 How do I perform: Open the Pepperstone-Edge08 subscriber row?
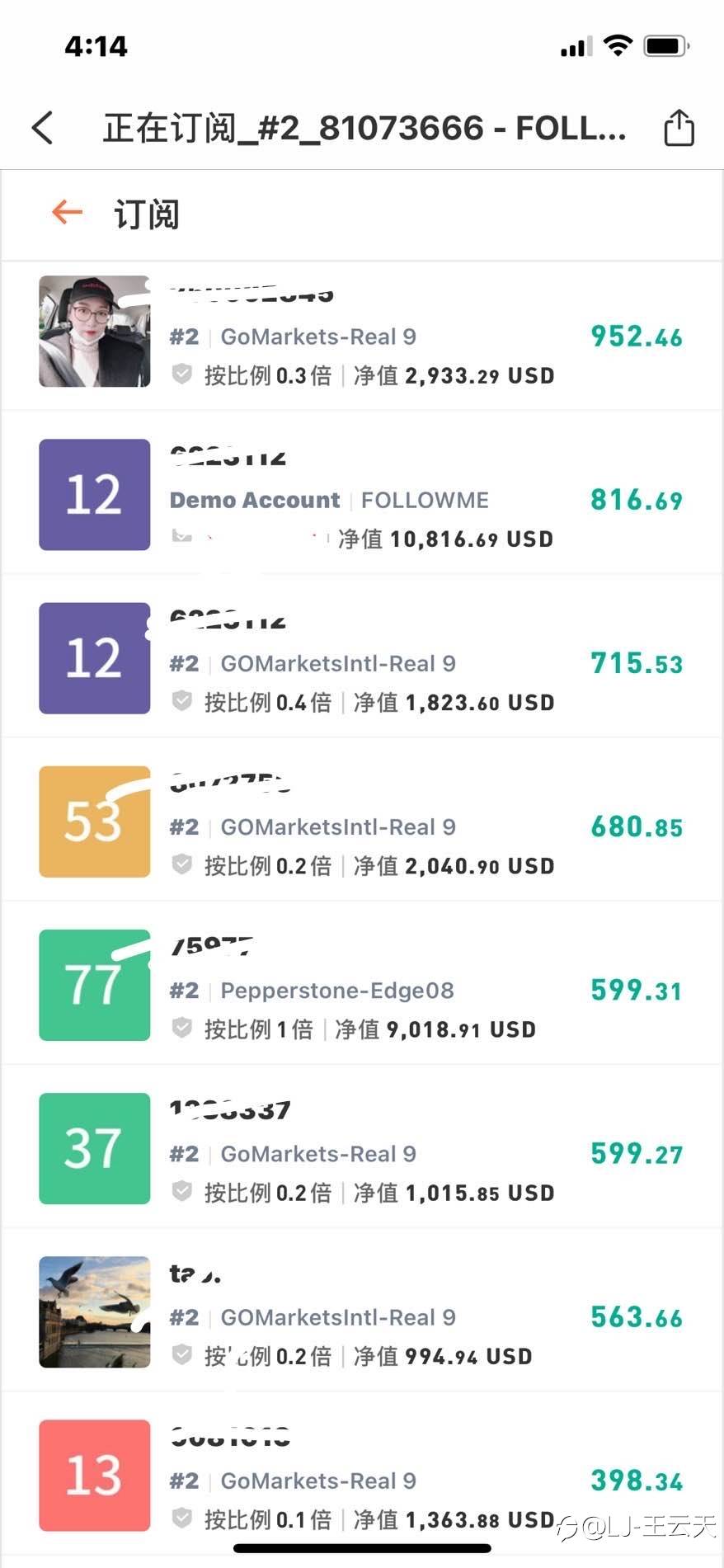click(362, 983)
